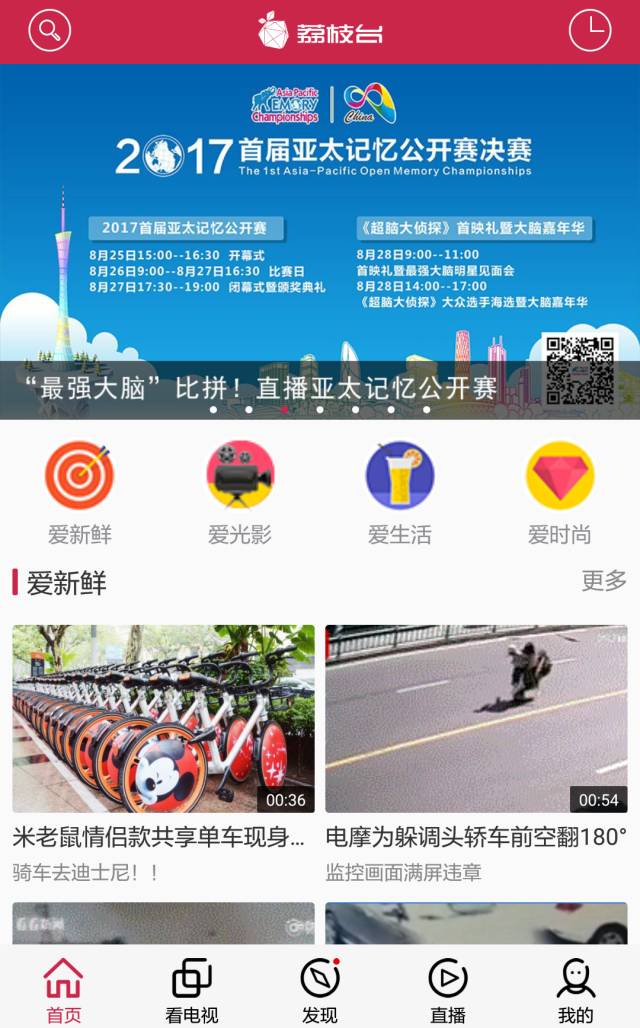This screenshot has width=640, height=1028.
Task: Open the search icon in the top bar
Action: pyautogui.click(x=49, y=31)
